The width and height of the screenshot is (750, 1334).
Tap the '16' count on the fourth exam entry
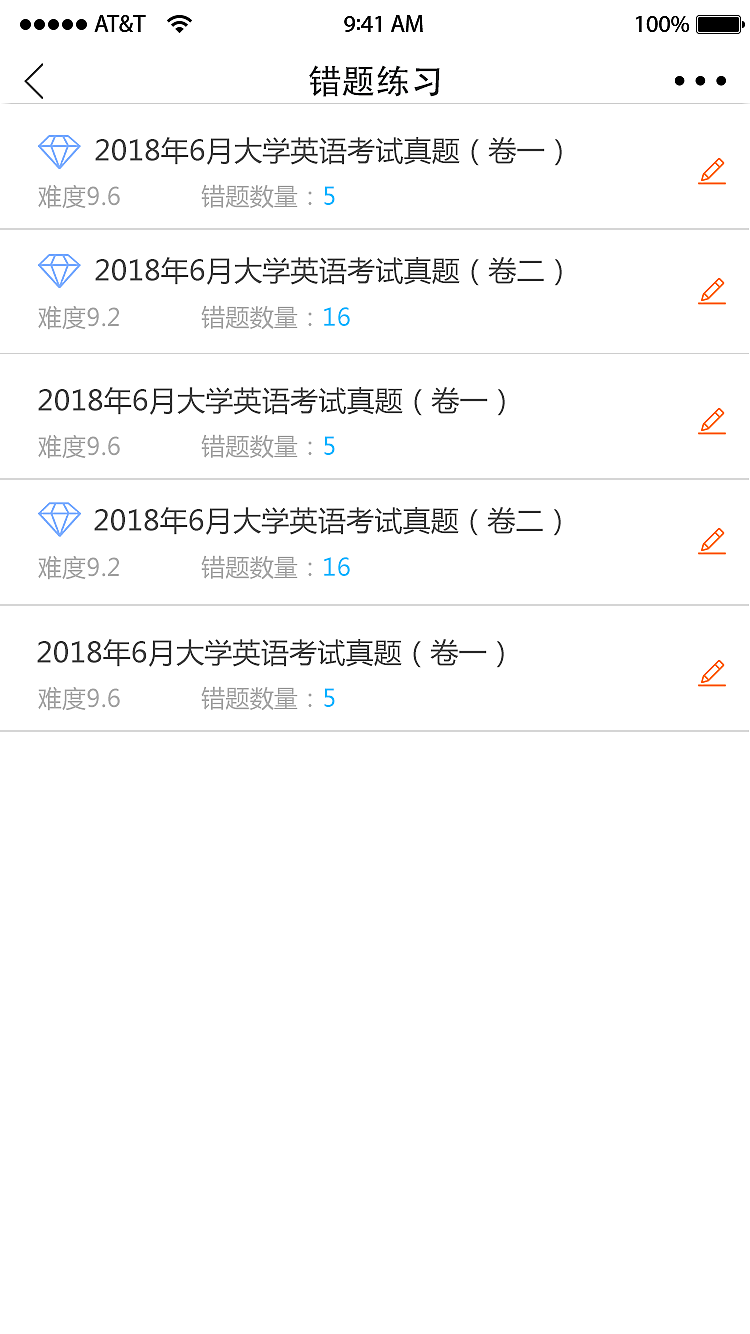(x=336, y=566)
